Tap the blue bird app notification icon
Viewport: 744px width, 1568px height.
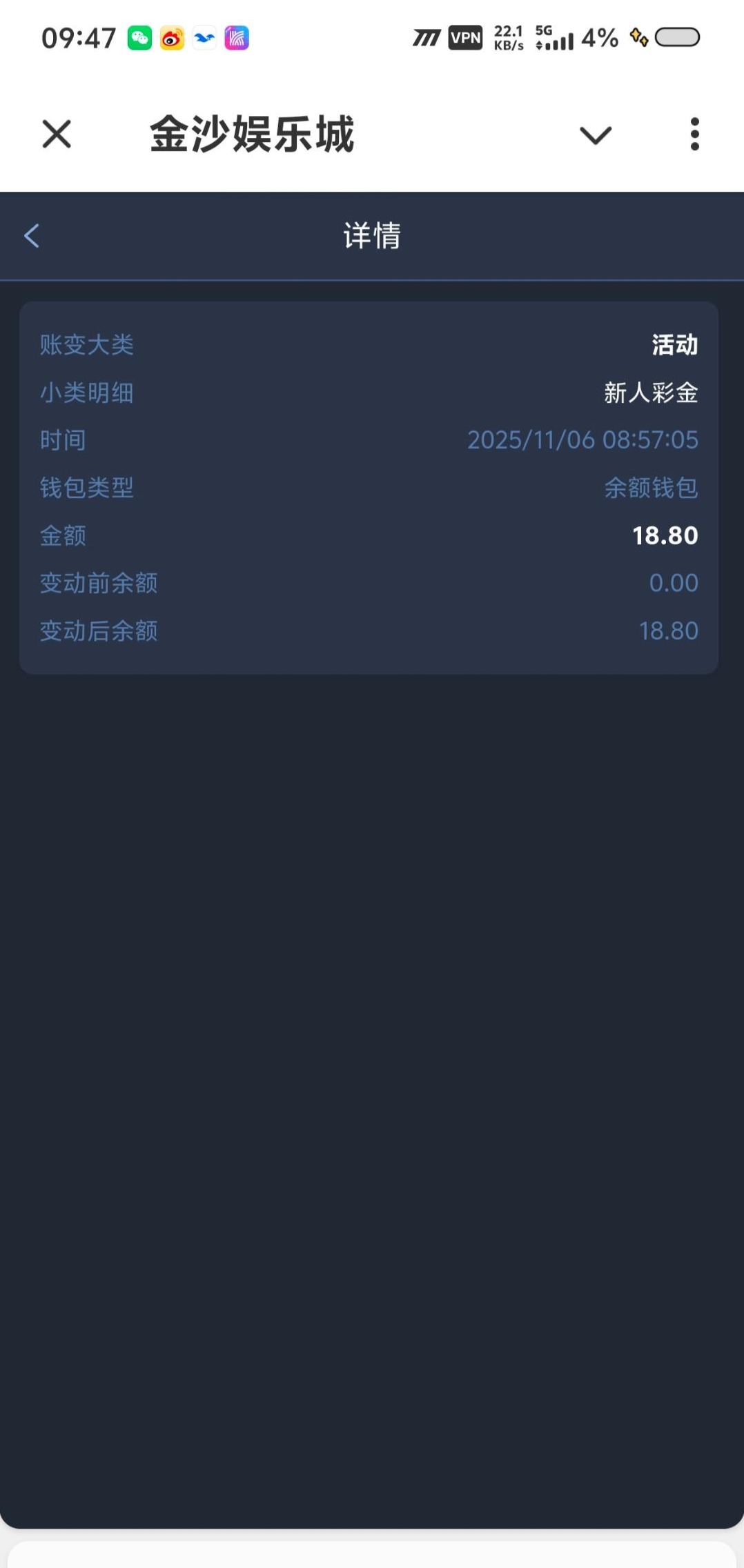point(204,38)
